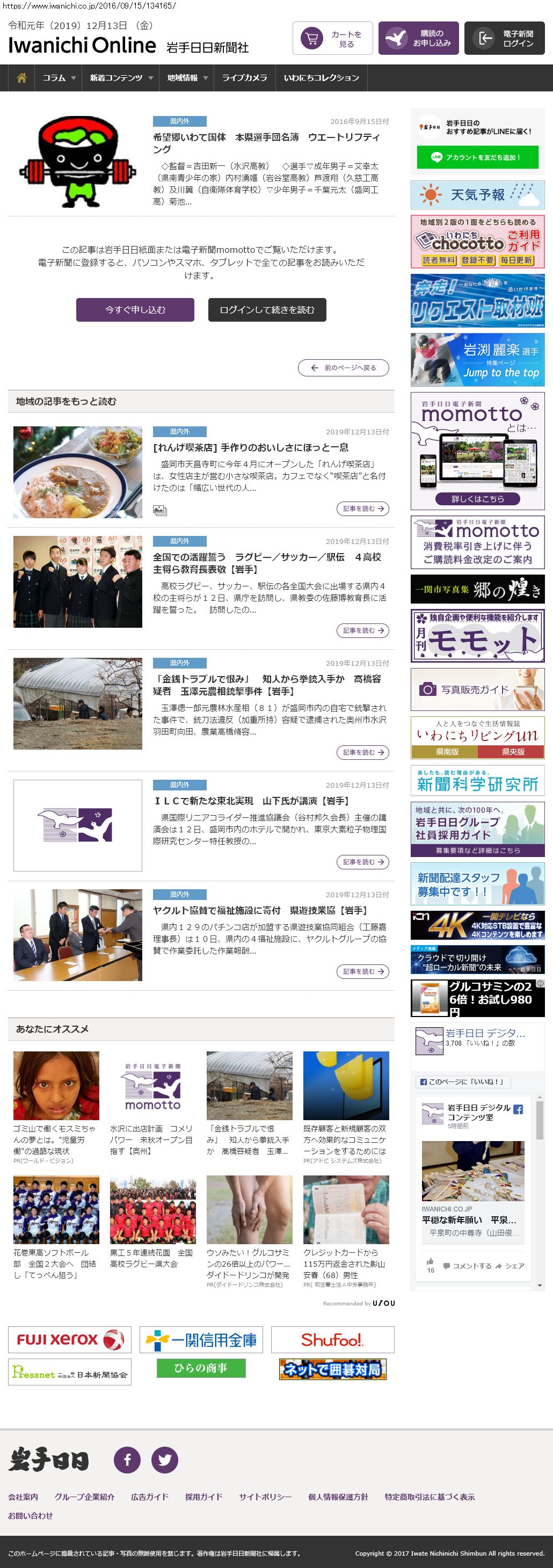The height and width of the screenshot is (1568, 553).
Task: Select ログインして続きを読む
Action: (x=266, y=310)
